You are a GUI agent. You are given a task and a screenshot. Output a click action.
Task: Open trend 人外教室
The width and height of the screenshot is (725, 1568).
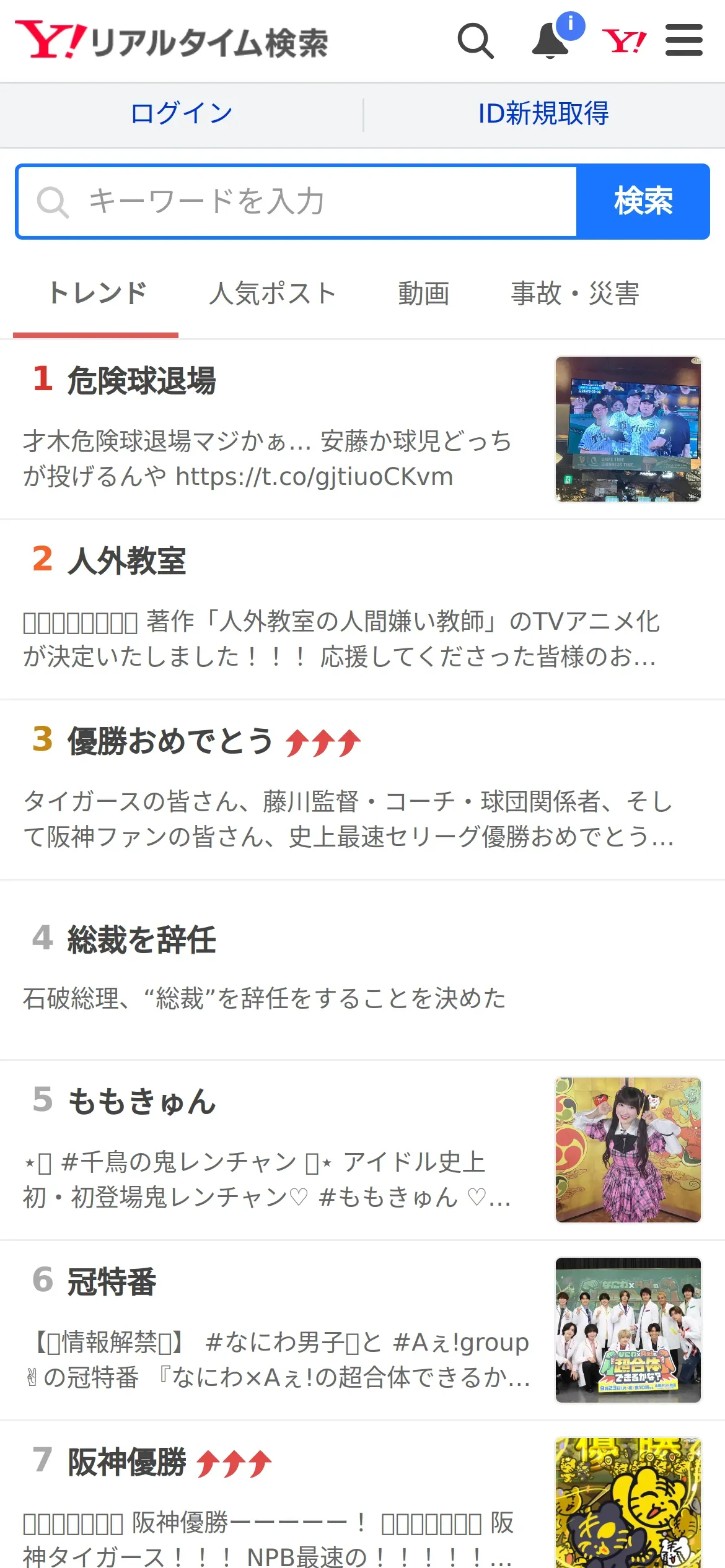pyautogui.click(x=126, y=560)
